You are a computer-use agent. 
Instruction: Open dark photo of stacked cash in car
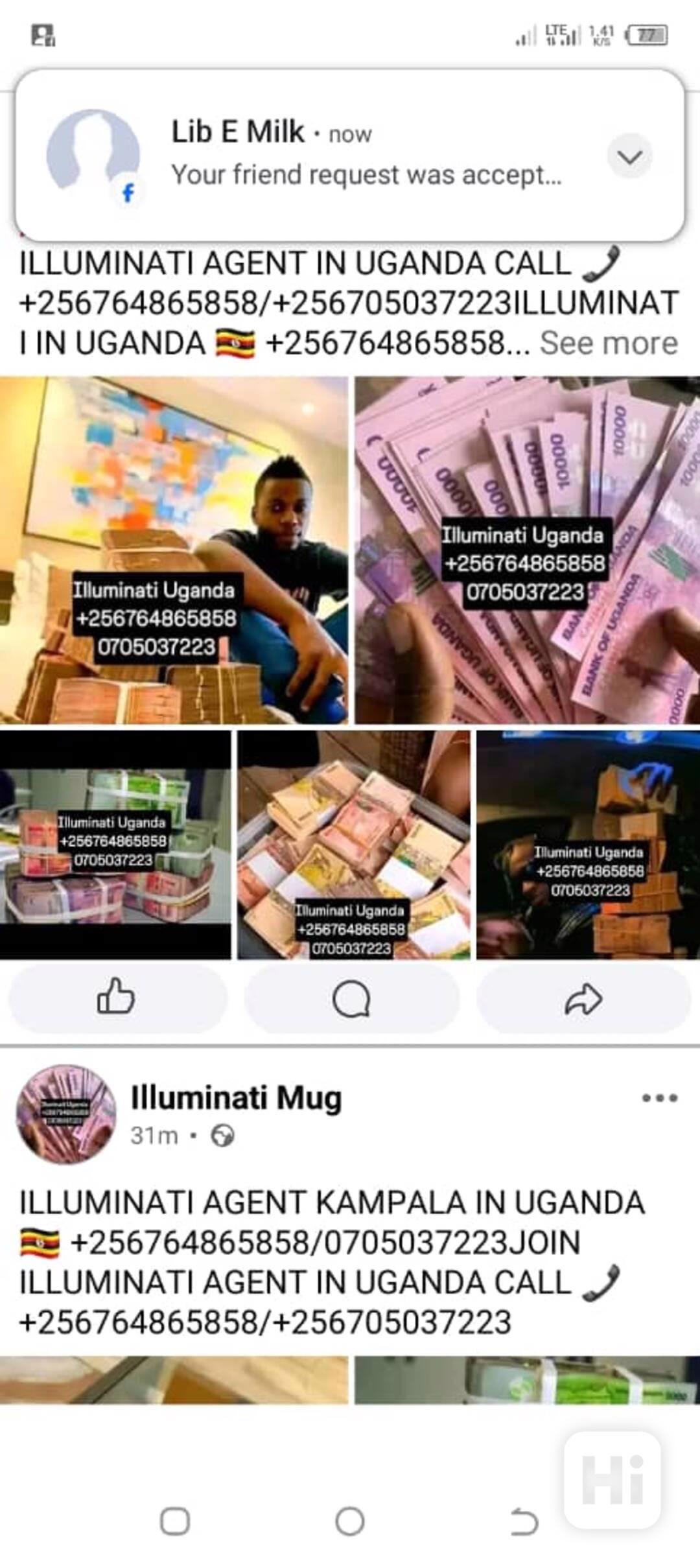click(x=588, y=845)
